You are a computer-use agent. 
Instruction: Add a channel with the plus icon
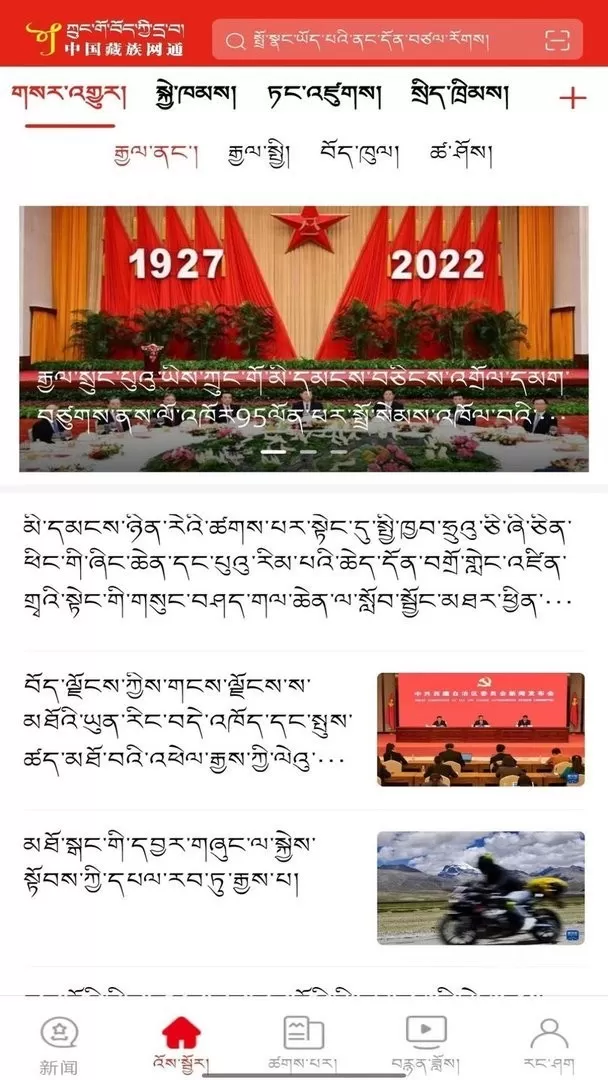click(572, 98)
